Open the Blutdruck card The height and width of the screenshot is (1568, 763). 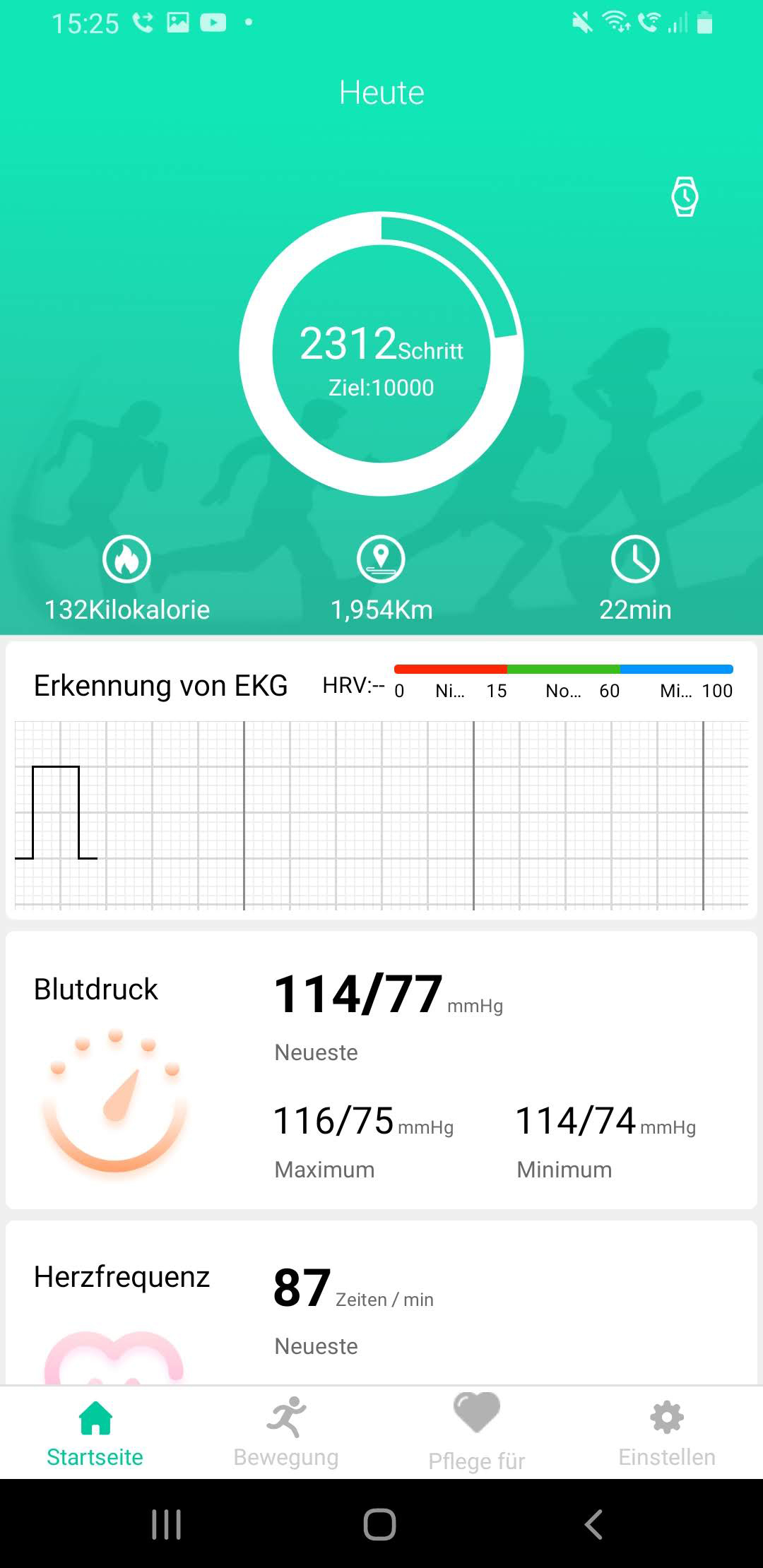[x=381, y=1070]
